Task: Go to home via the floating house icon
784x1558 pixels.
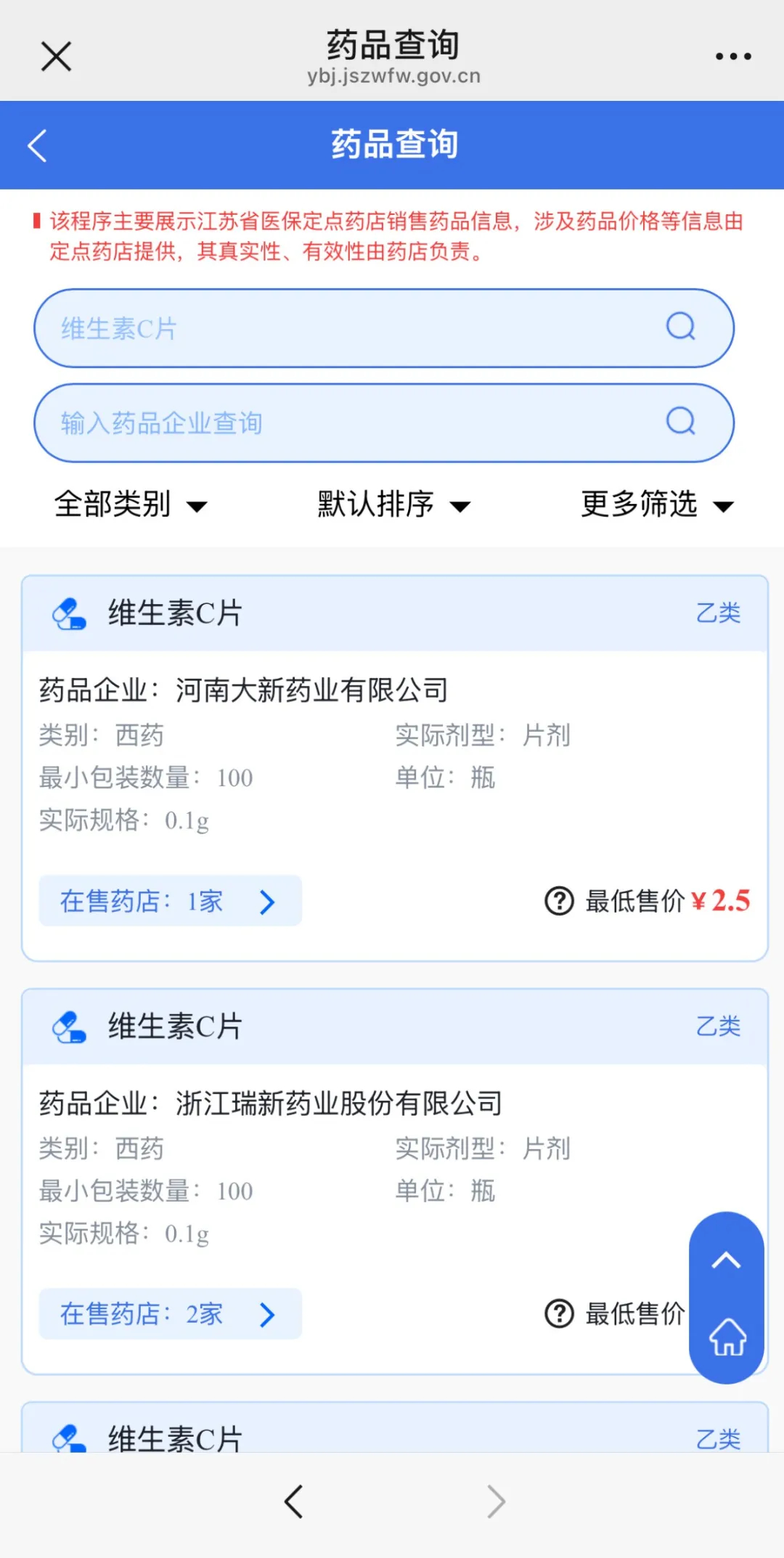Action: pyautogui.click(x=727, y=1337)
